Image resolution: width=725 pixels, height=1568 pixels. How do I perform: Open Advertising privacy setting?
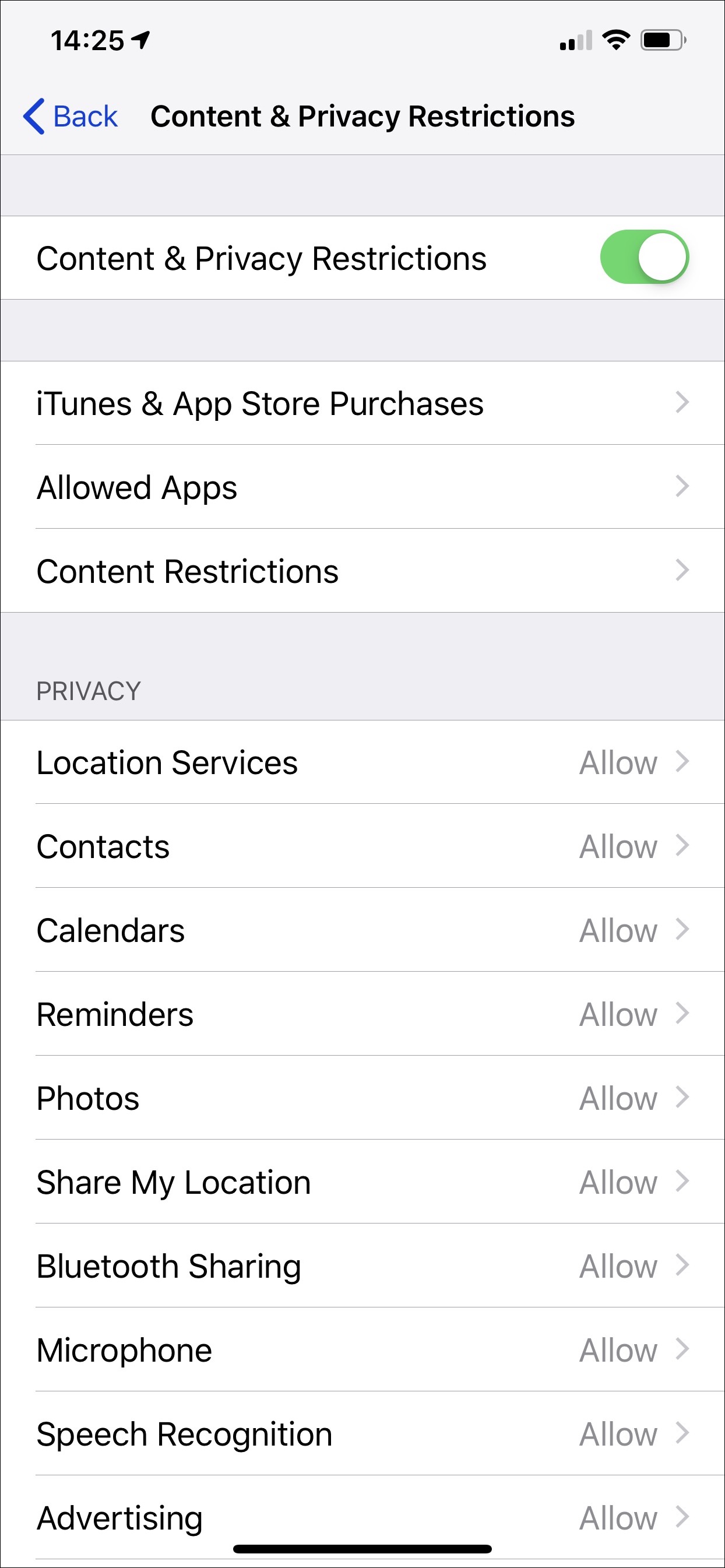362,1518
